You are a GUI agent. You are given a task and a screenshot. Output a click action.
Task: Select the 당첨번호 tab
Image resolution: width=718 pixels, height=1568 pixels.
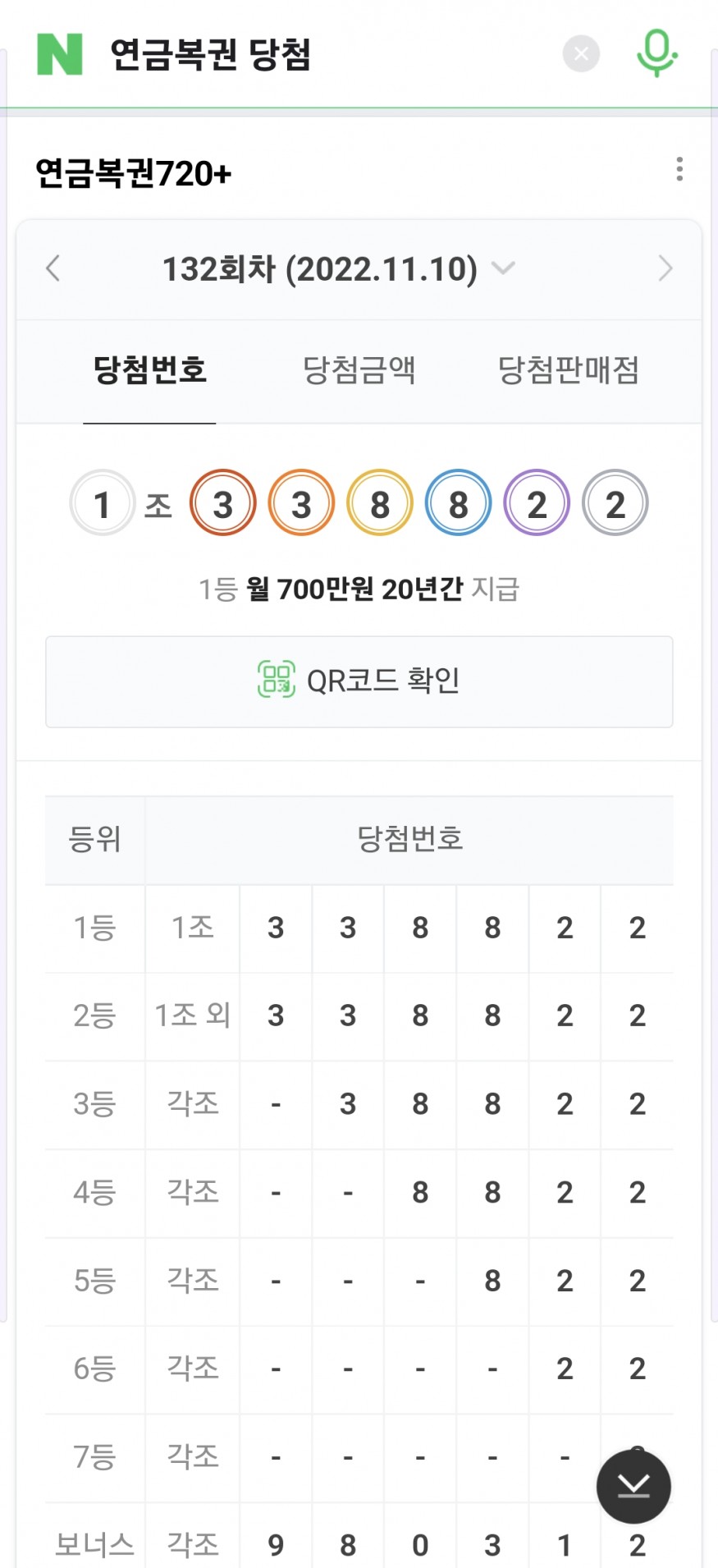[x=149, y=370]
